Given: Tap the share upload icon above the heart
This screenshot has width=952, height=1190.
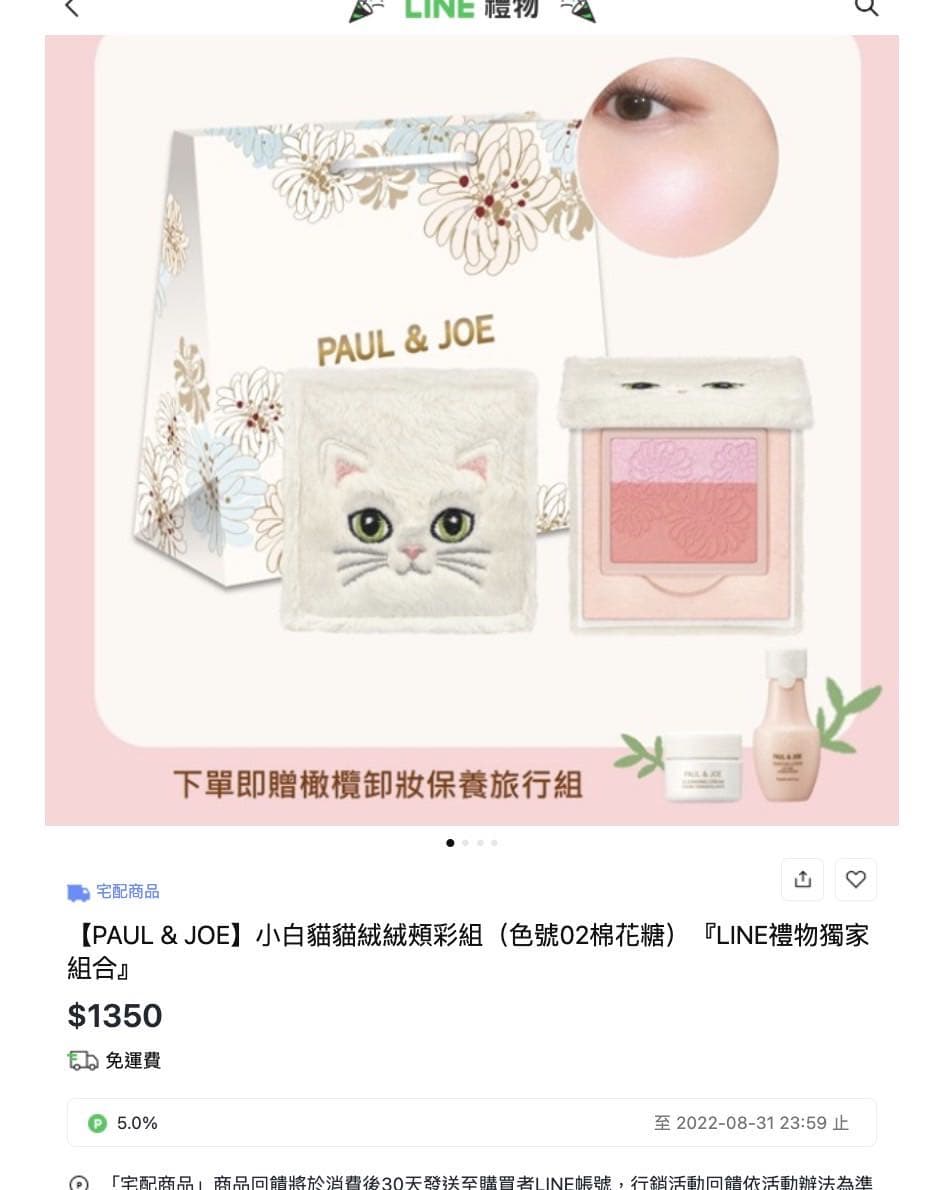Looking at the screenshot, I should (x=802, y=879).
